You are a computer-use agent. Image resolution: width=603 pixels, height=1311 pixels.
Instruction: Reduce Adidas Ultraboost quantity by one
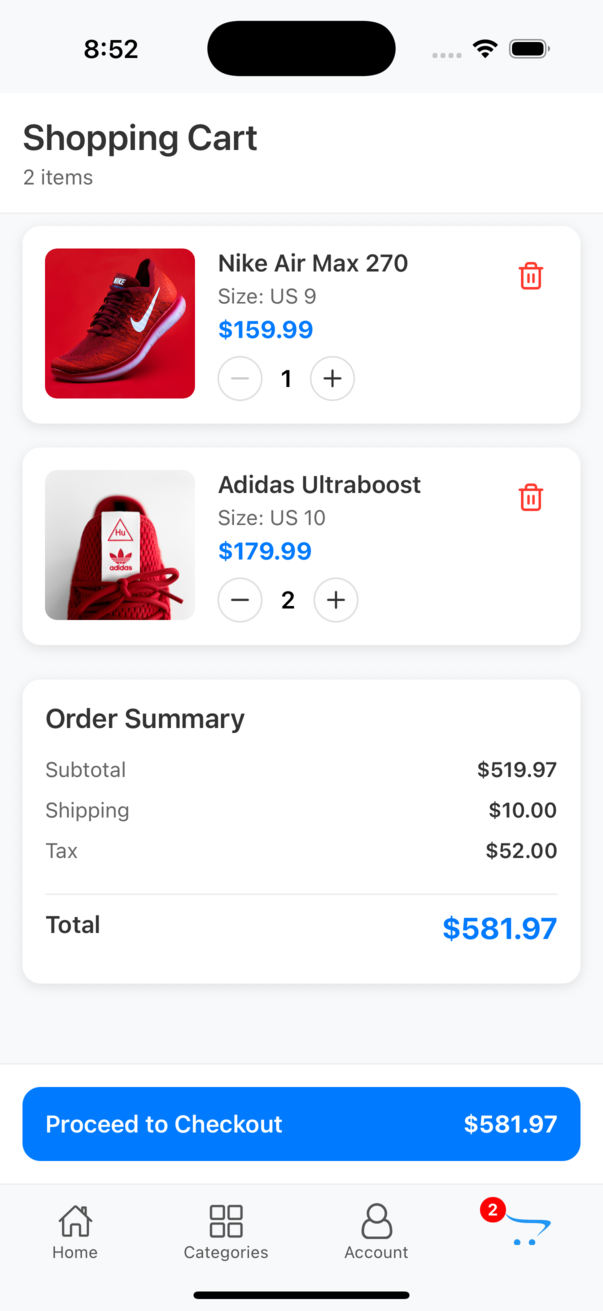click(240, 600)
